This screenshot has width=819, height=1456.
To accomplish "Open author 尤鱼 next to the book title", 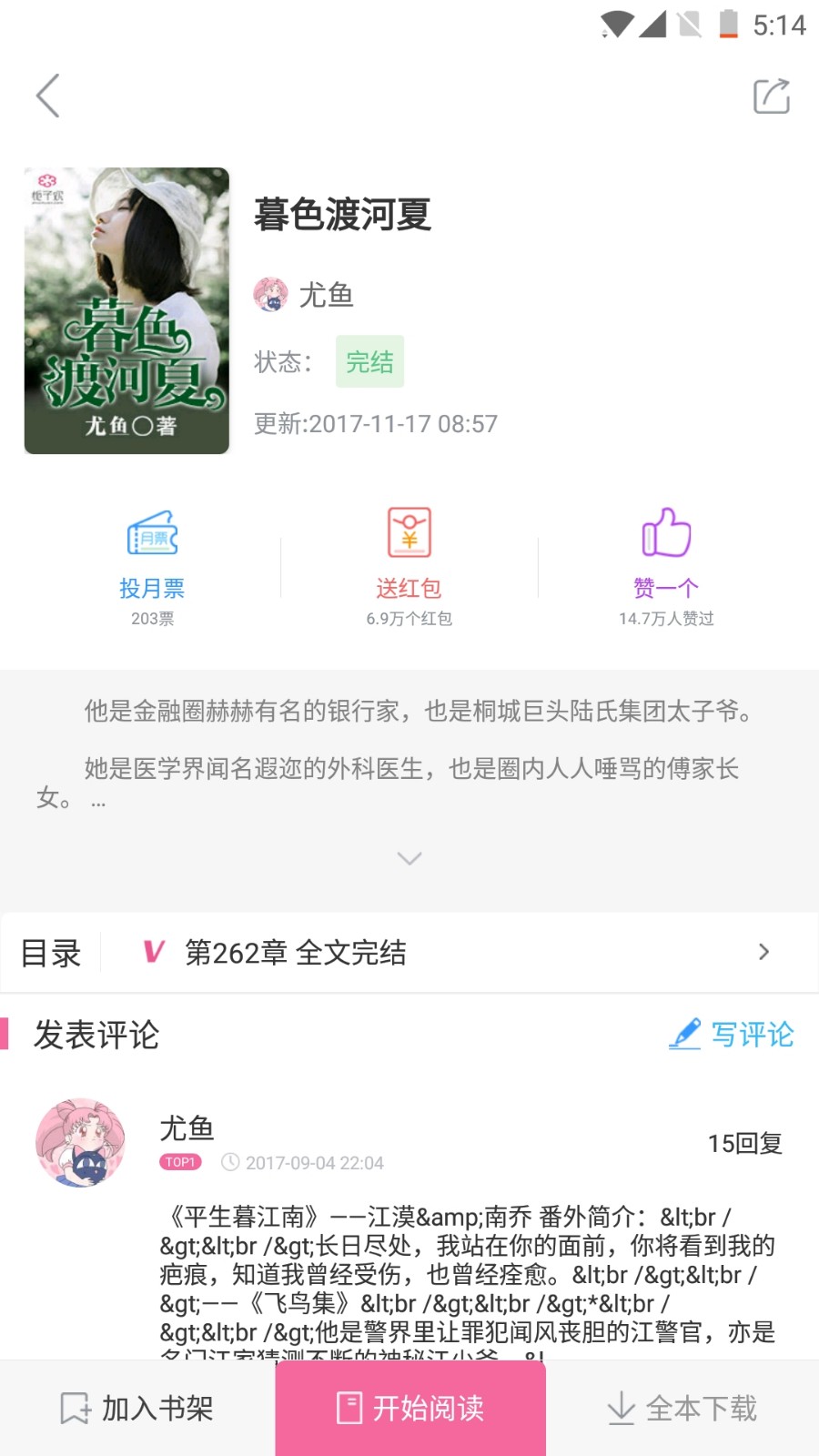I will (304, 295).
